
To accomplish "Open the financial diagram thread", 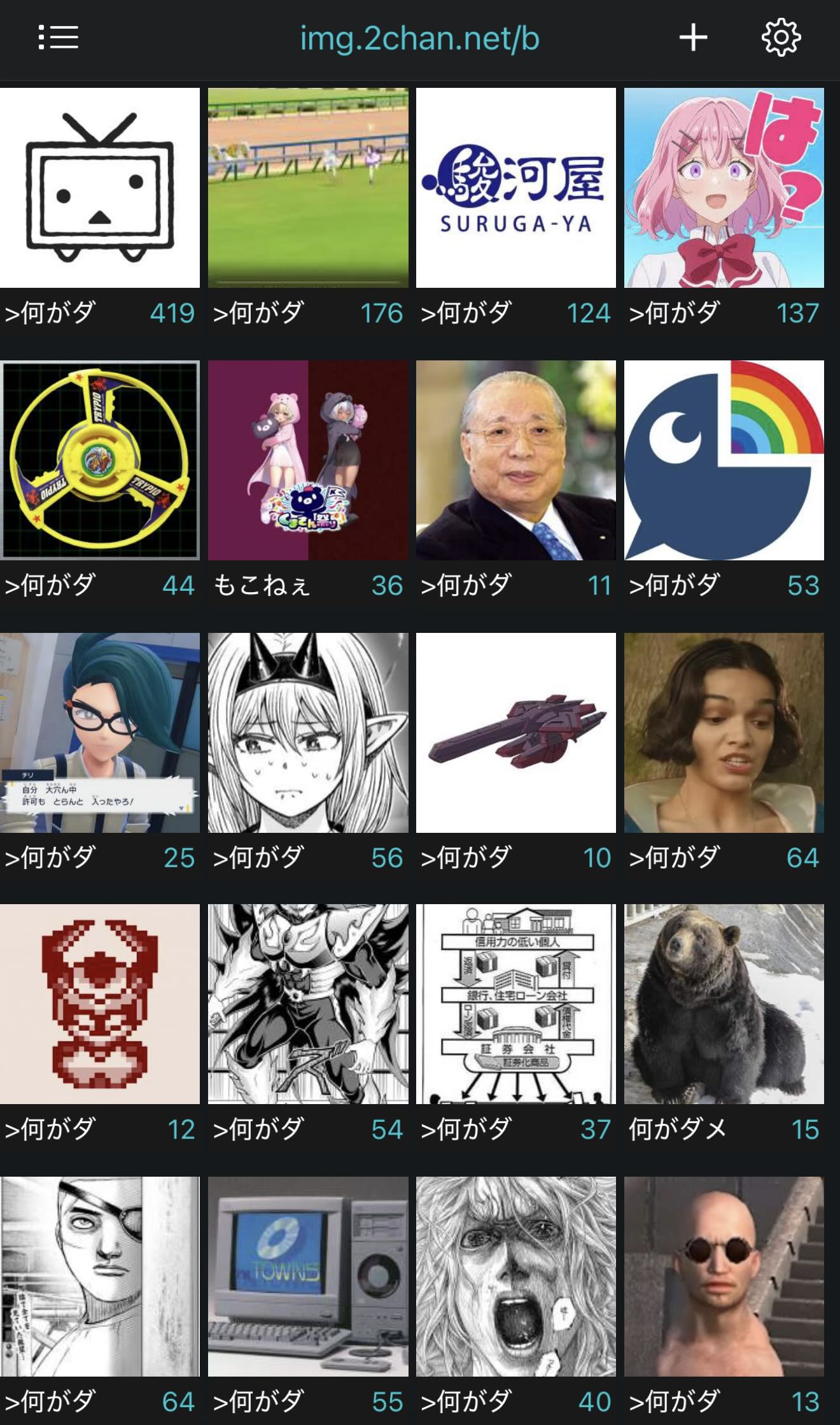I will click(516, 1004).
